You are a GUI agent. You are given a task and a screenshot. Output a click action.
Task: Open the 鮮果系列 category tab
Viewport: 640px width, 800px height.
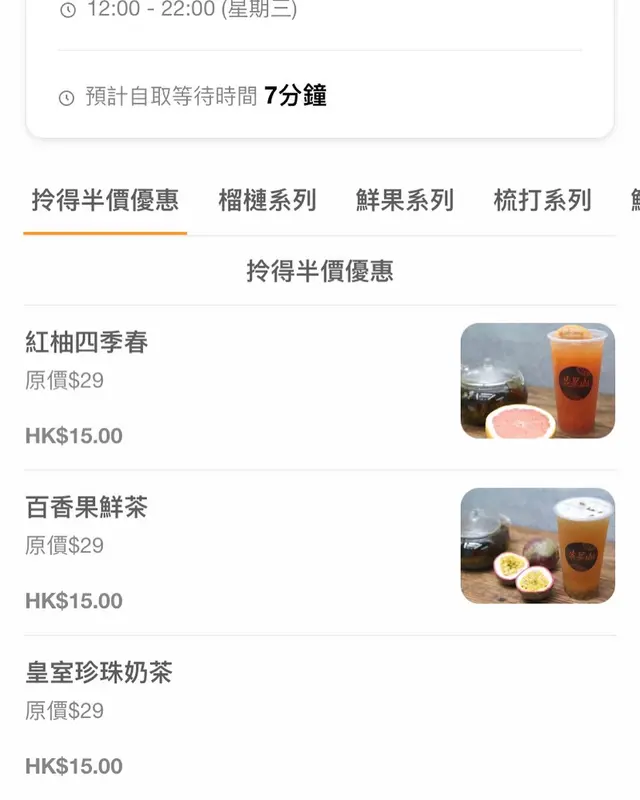click(x=404, y=200)
